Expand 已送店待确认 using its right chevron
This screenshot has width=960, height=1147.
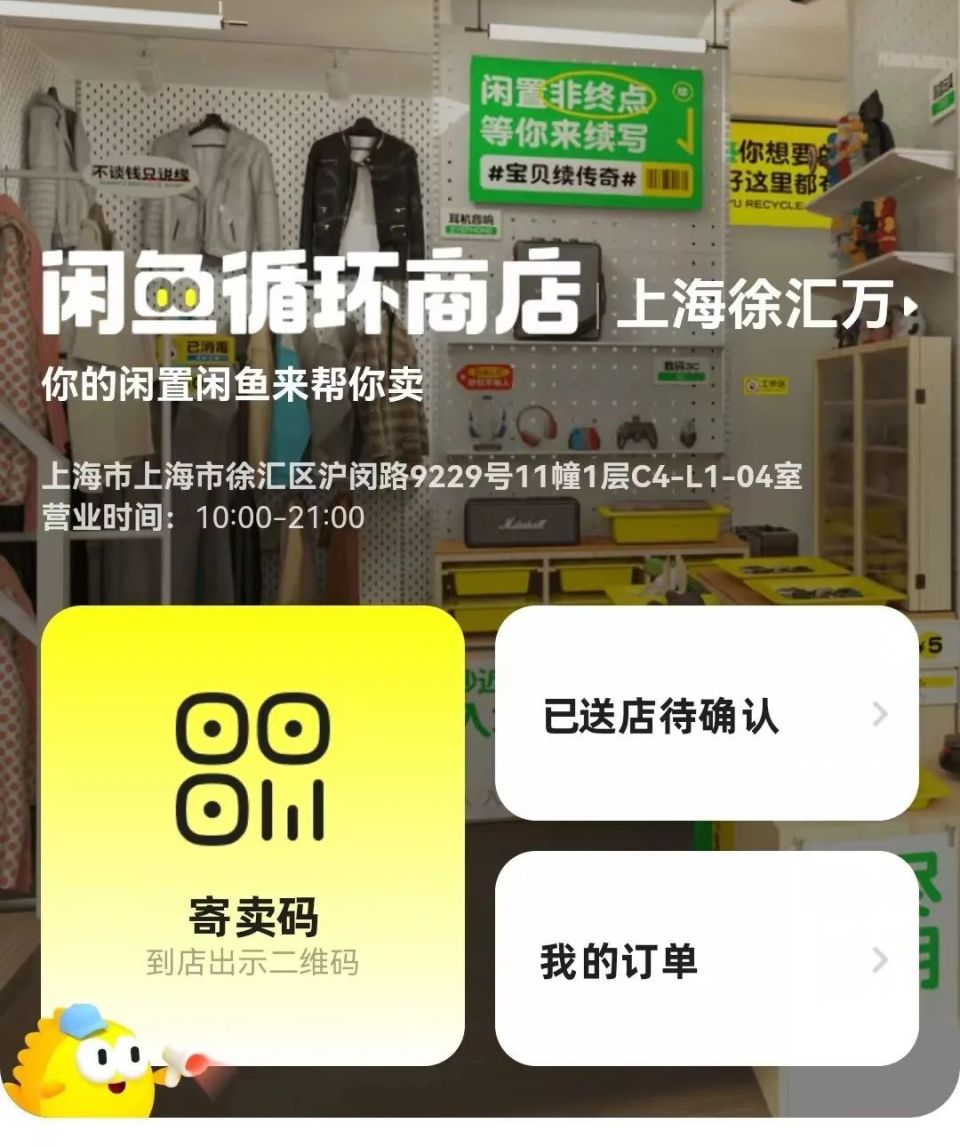pos(878,717)
